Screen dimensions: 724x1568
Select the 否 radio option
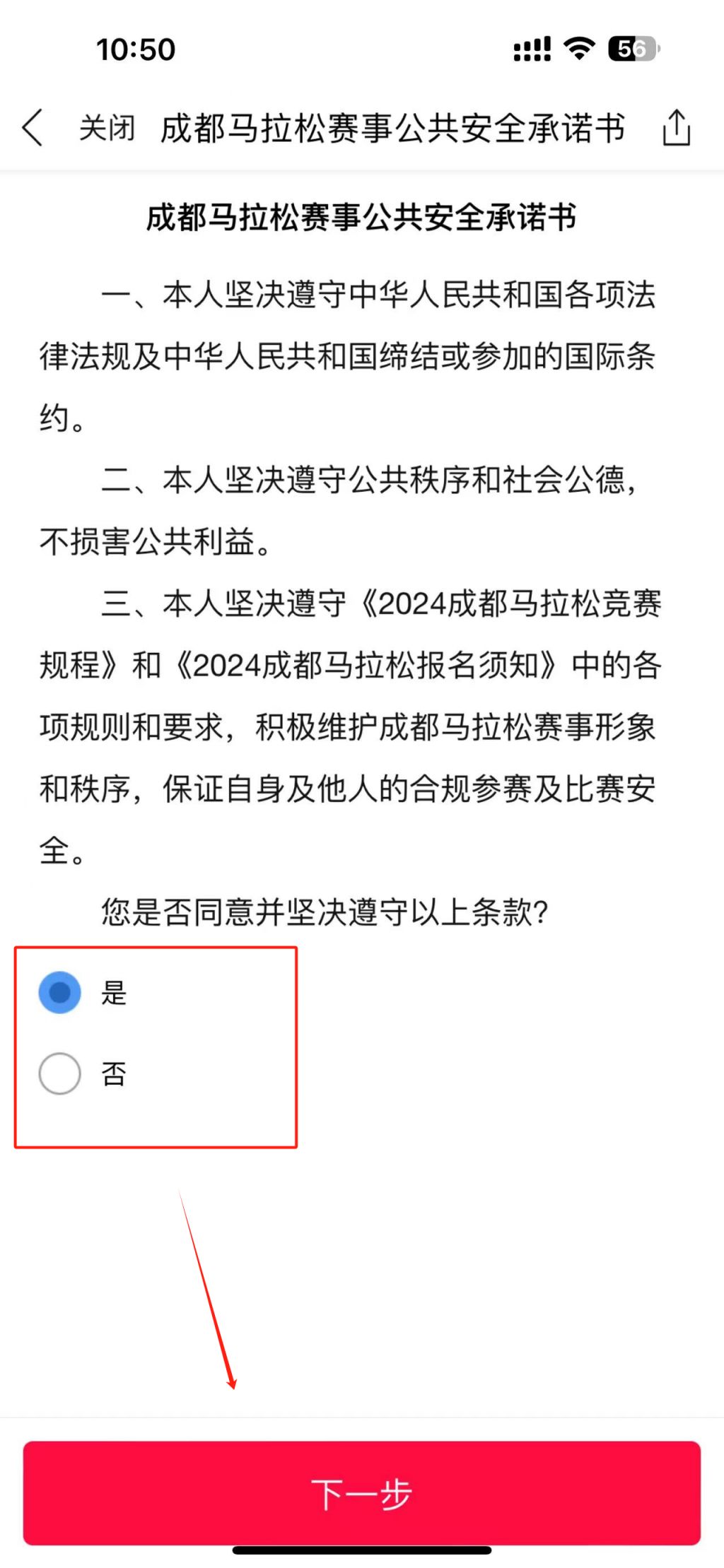coord(60,1073)
